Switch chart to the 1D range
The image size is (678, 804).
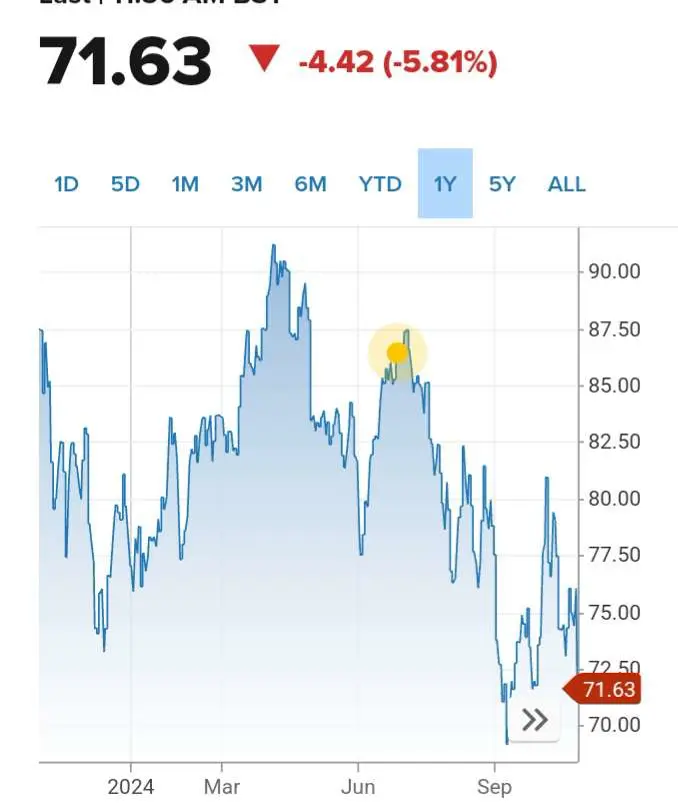click(x=66, y=184)
